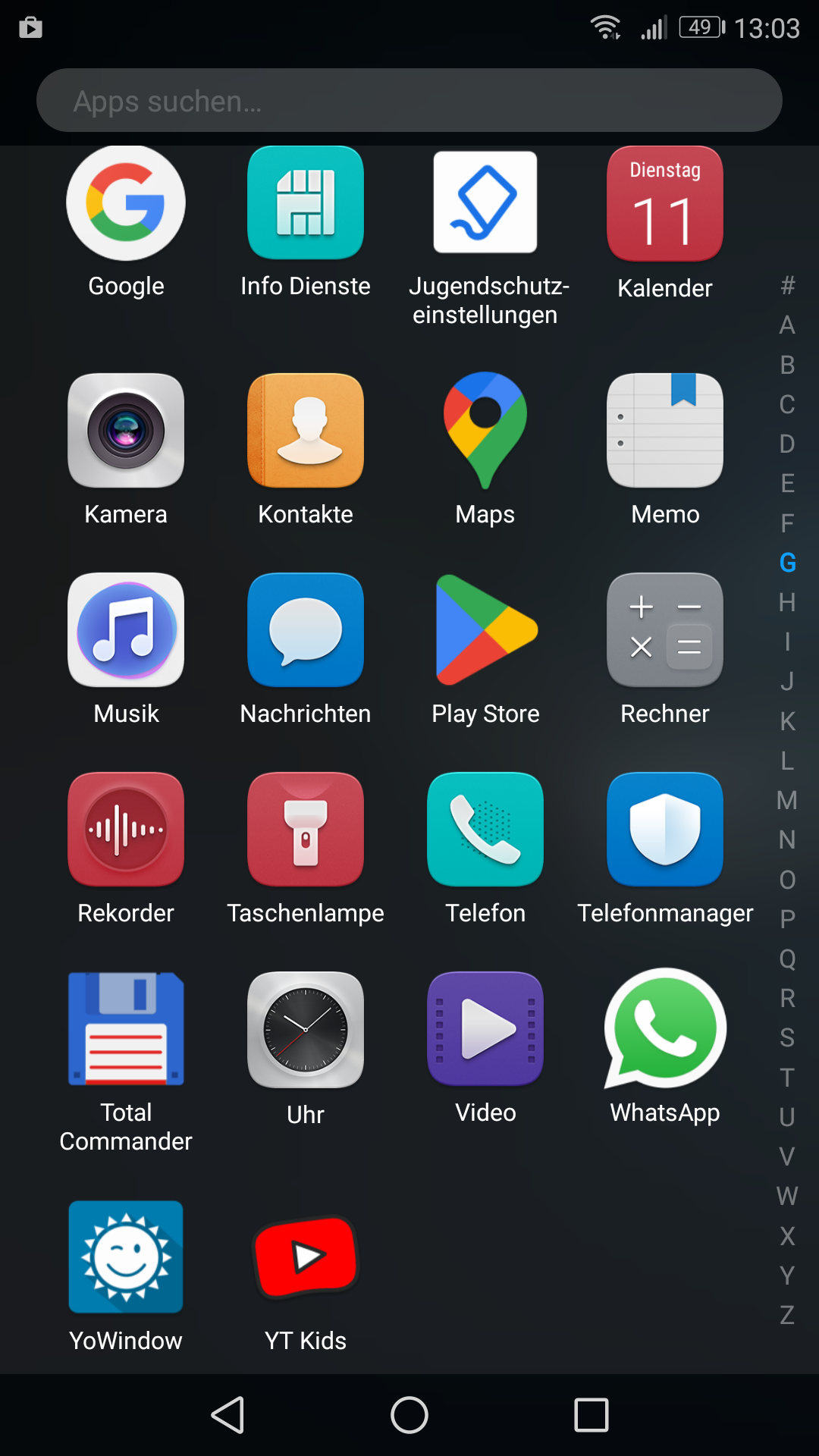Launch WhatsApp
The width and height of the screenshot is (819, 1456).
point(665,1029)
